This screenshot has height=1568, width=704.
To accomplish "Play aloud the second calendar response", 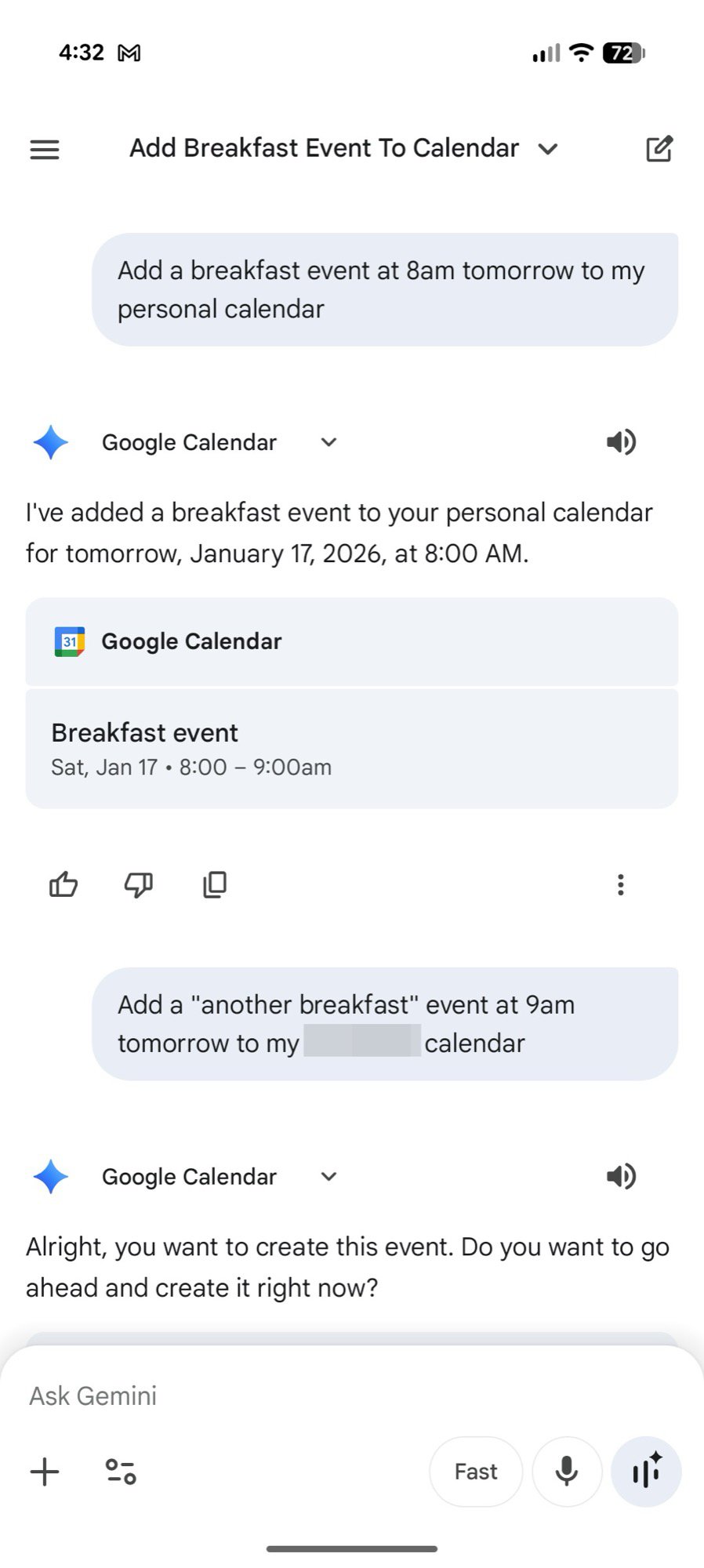I will (620, 1176).
